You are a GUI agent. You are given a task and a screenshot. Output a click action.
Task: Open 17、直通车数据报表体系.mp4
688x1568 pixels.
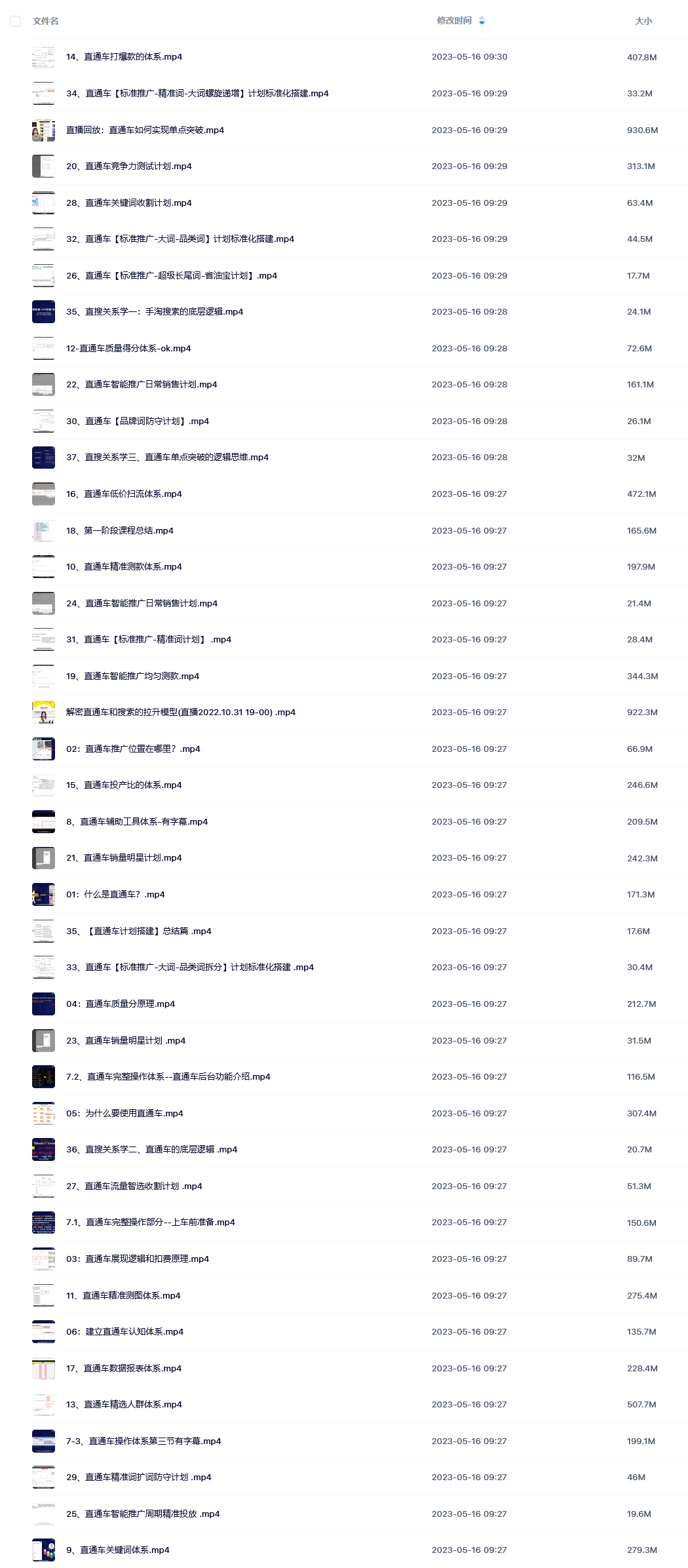click(x=124, y=1369)
